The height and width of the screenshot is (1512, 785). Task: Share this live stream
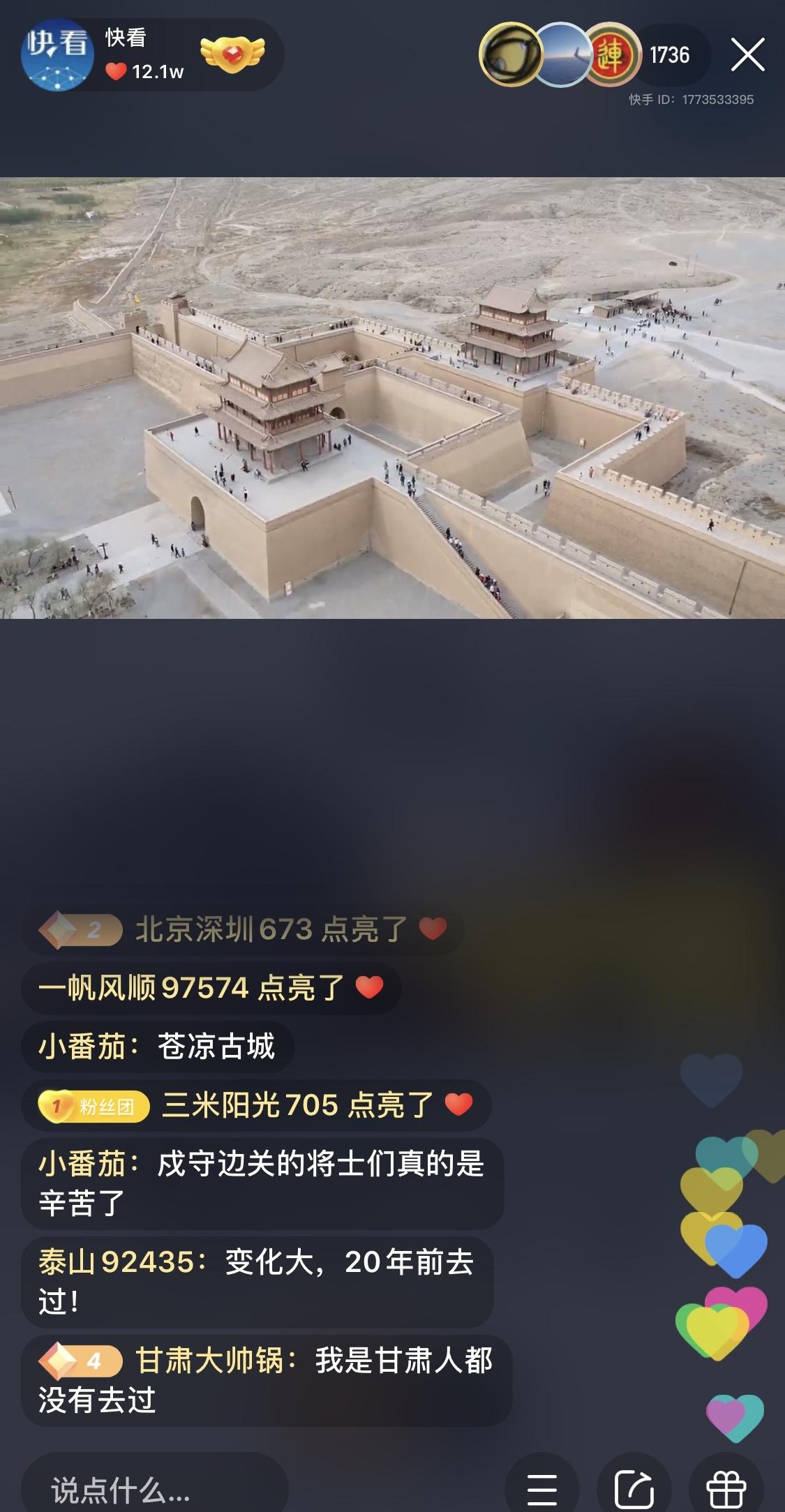[634, 1490]
